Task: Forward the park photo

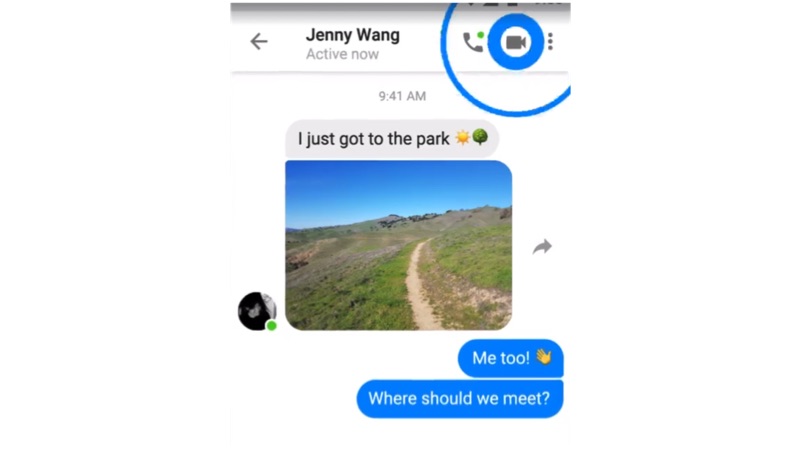Action: [542, 246]
